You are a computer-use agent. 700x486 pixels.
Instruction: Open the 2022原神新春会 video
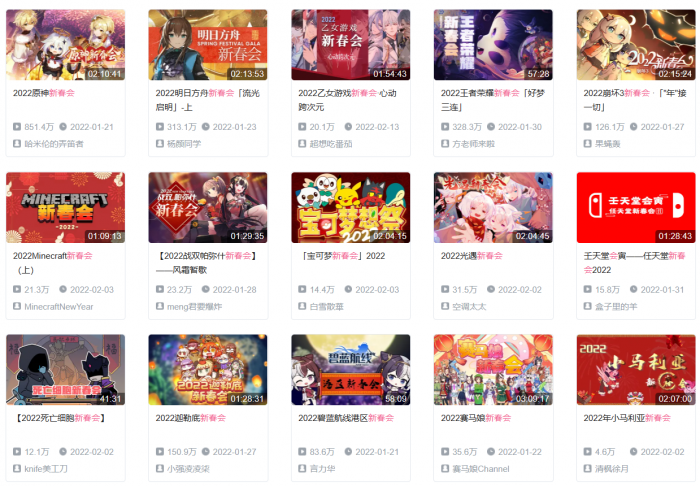click(x=65, y=45)
